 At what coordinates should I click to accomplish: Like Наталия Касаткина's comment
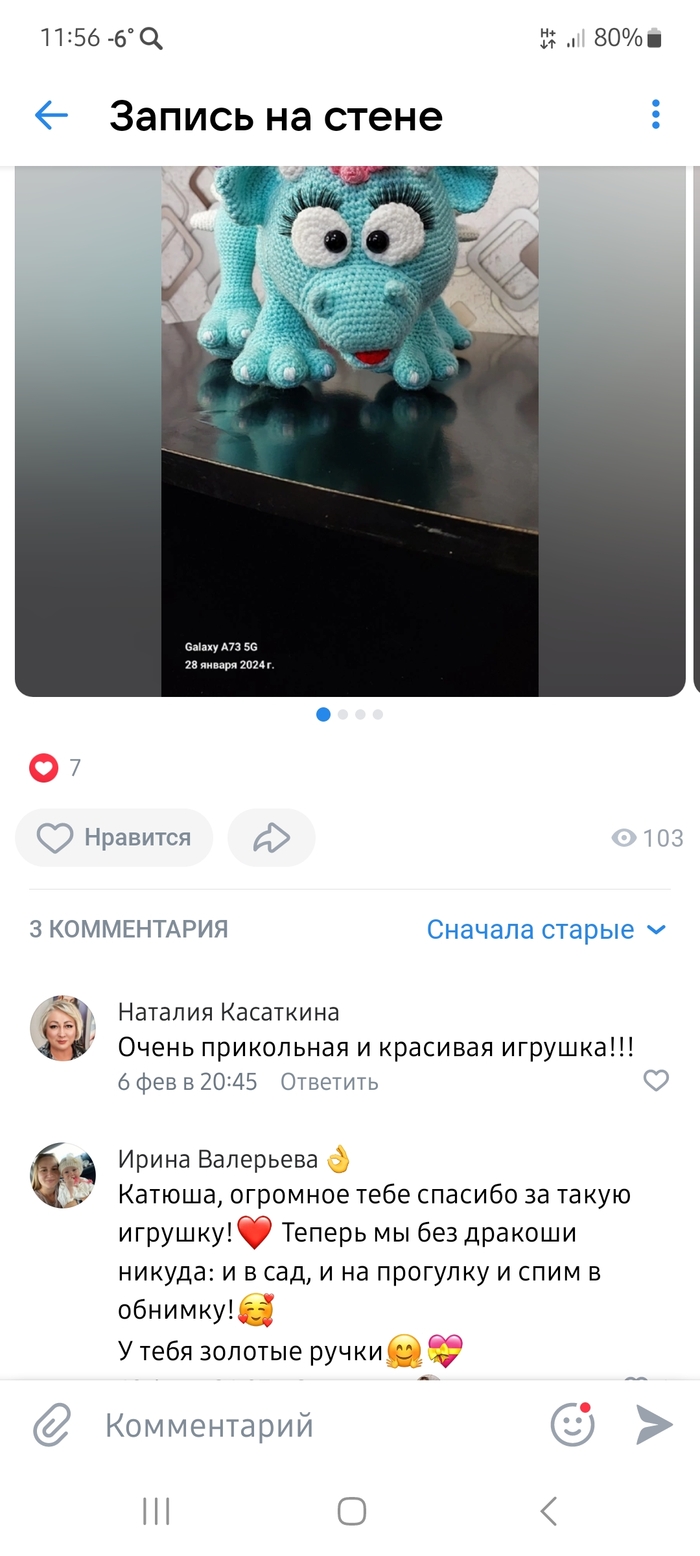tap(655, 1080)
